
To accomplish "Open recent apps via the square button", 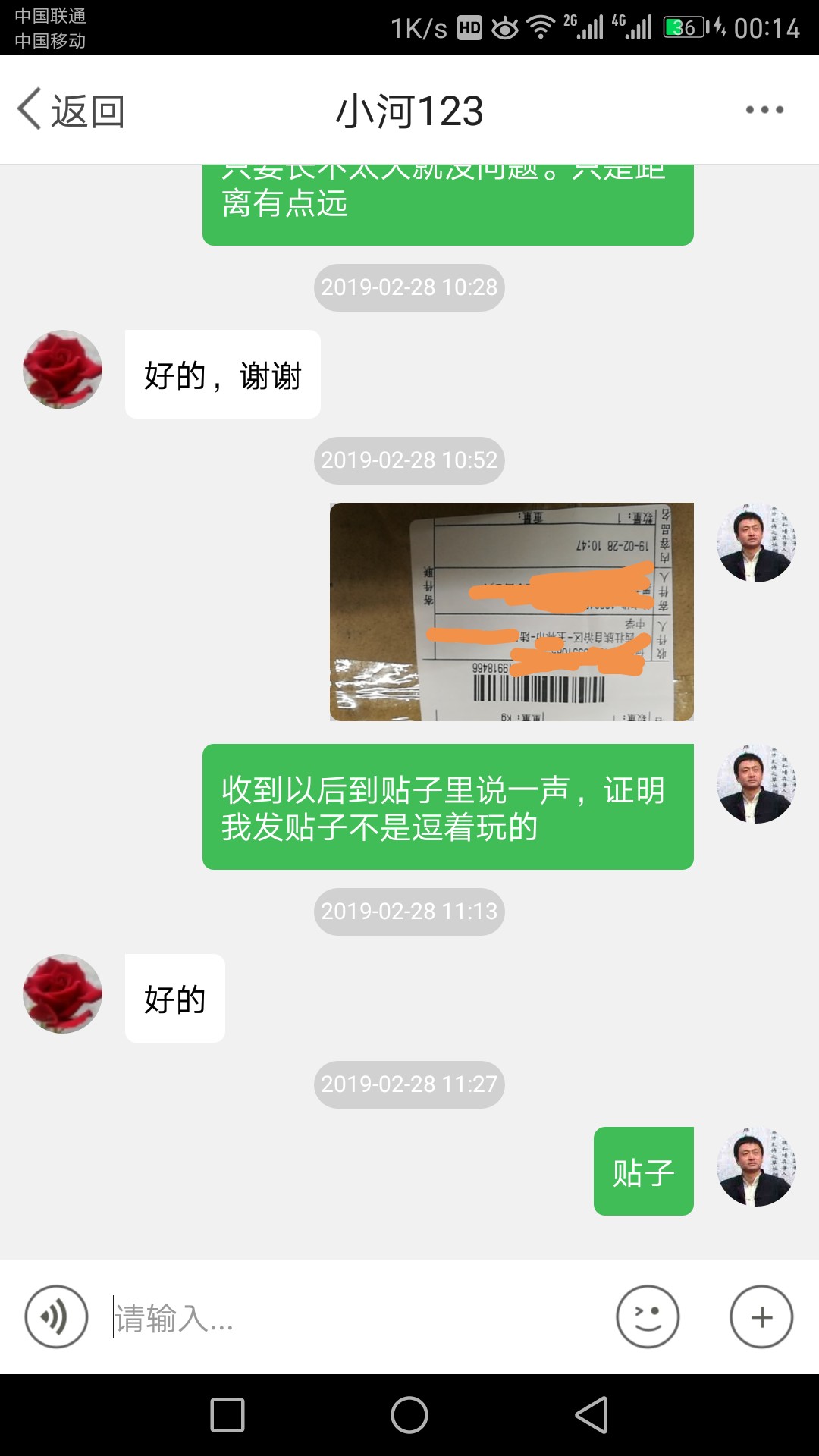I will 227,1415.
